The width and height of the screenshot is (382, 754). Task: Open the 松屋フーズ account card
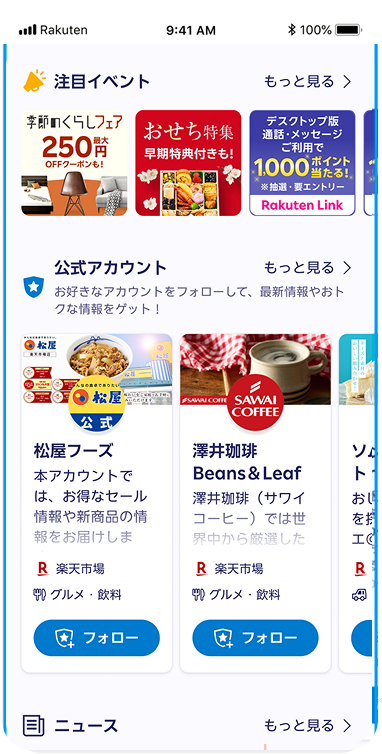[97, 503]
